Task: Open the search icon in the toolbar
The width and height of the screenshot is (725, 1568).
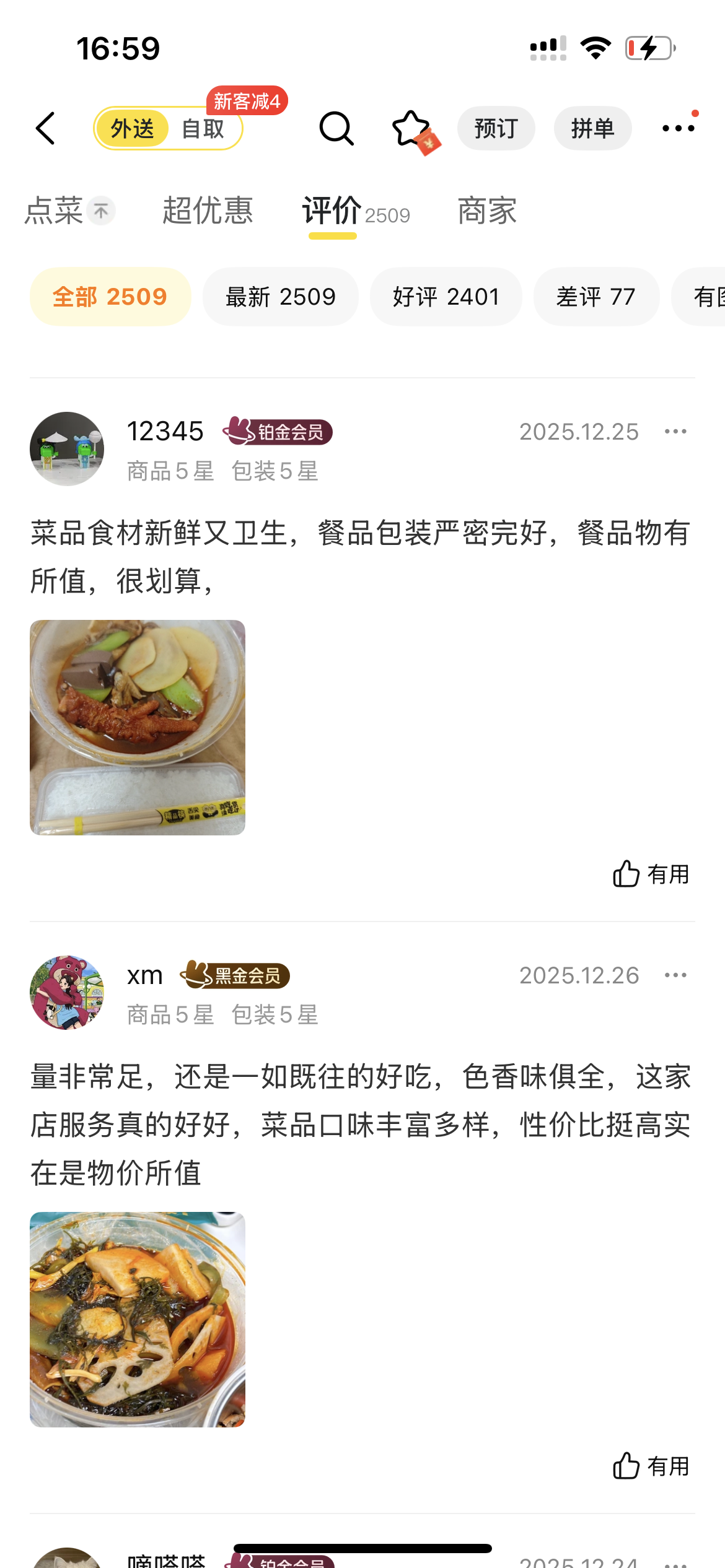Action: click(x=336, y=129)
